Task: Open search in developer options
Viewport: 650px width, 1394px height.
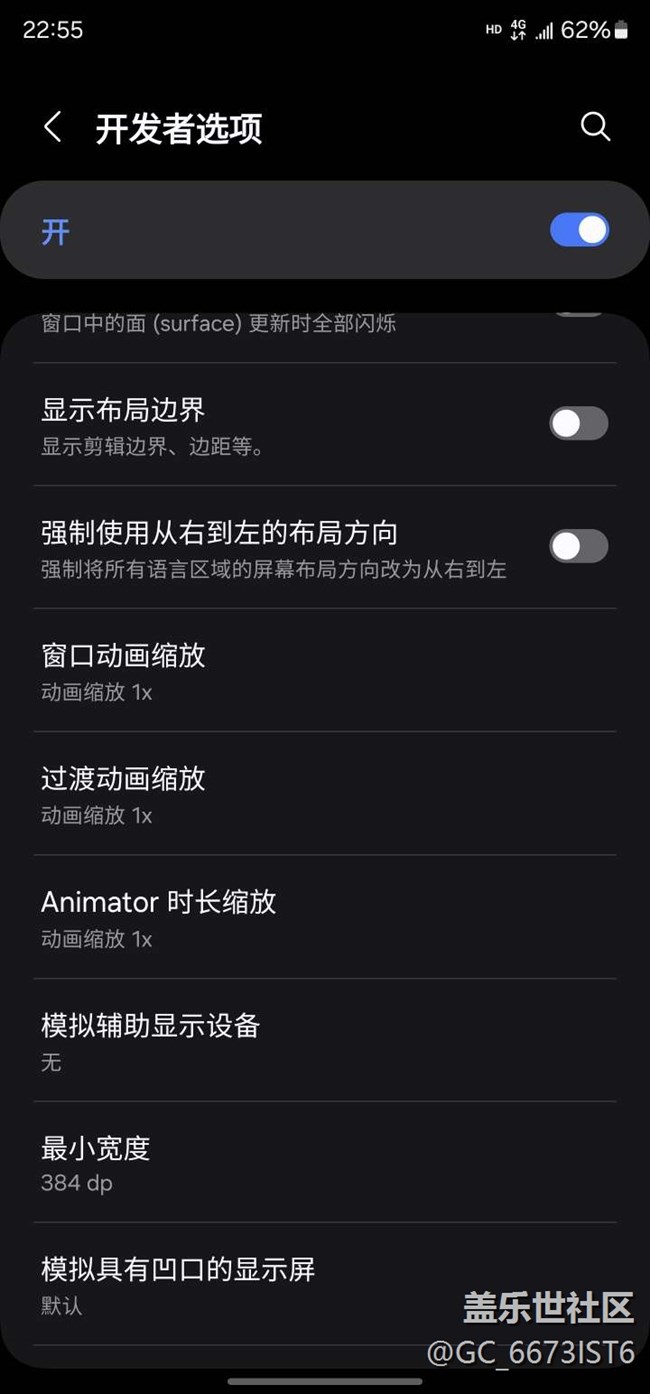Action: tap(595, 127)
